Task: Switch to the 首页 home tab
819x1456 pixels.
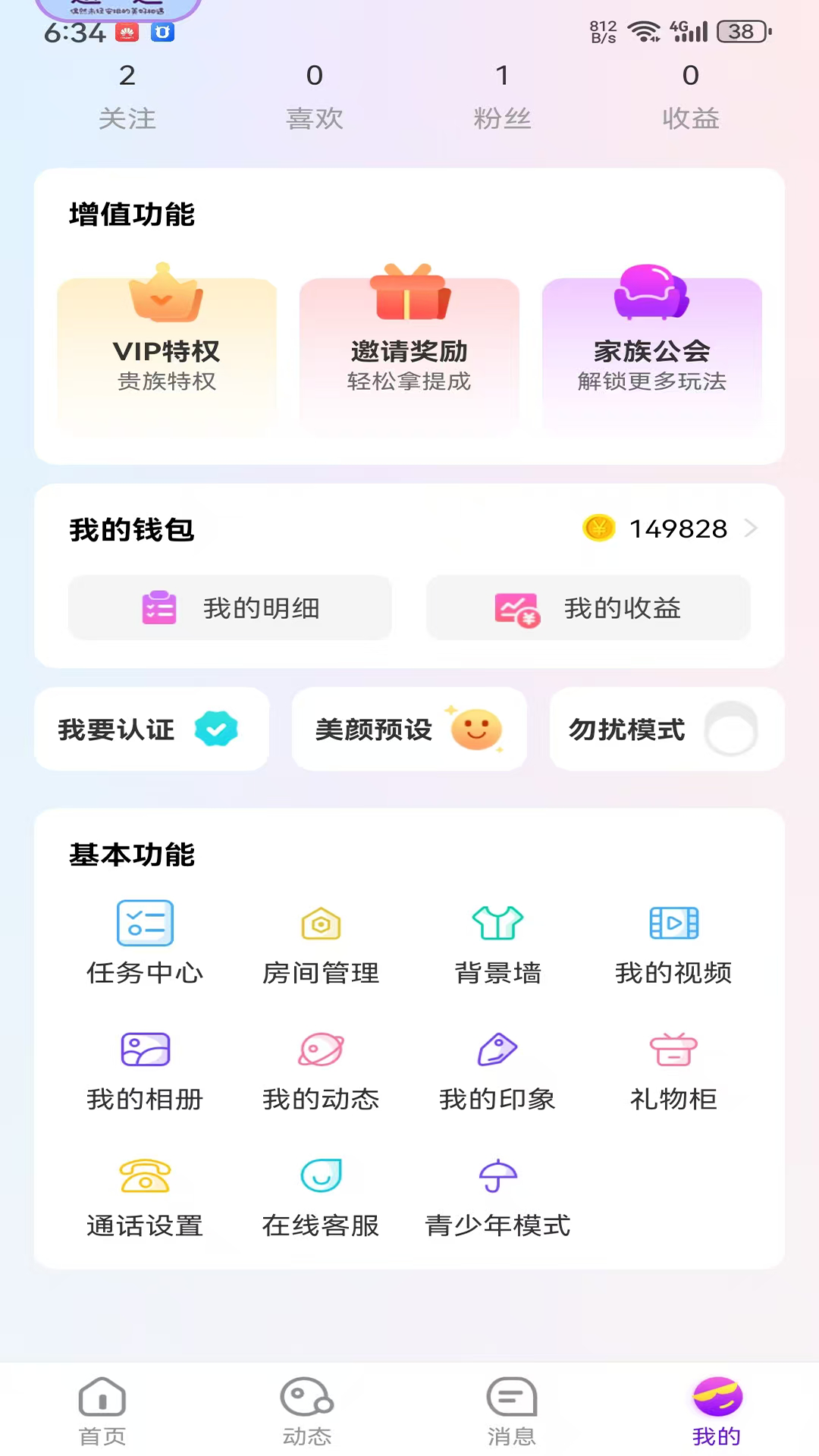Action: tap(102, 1410)
